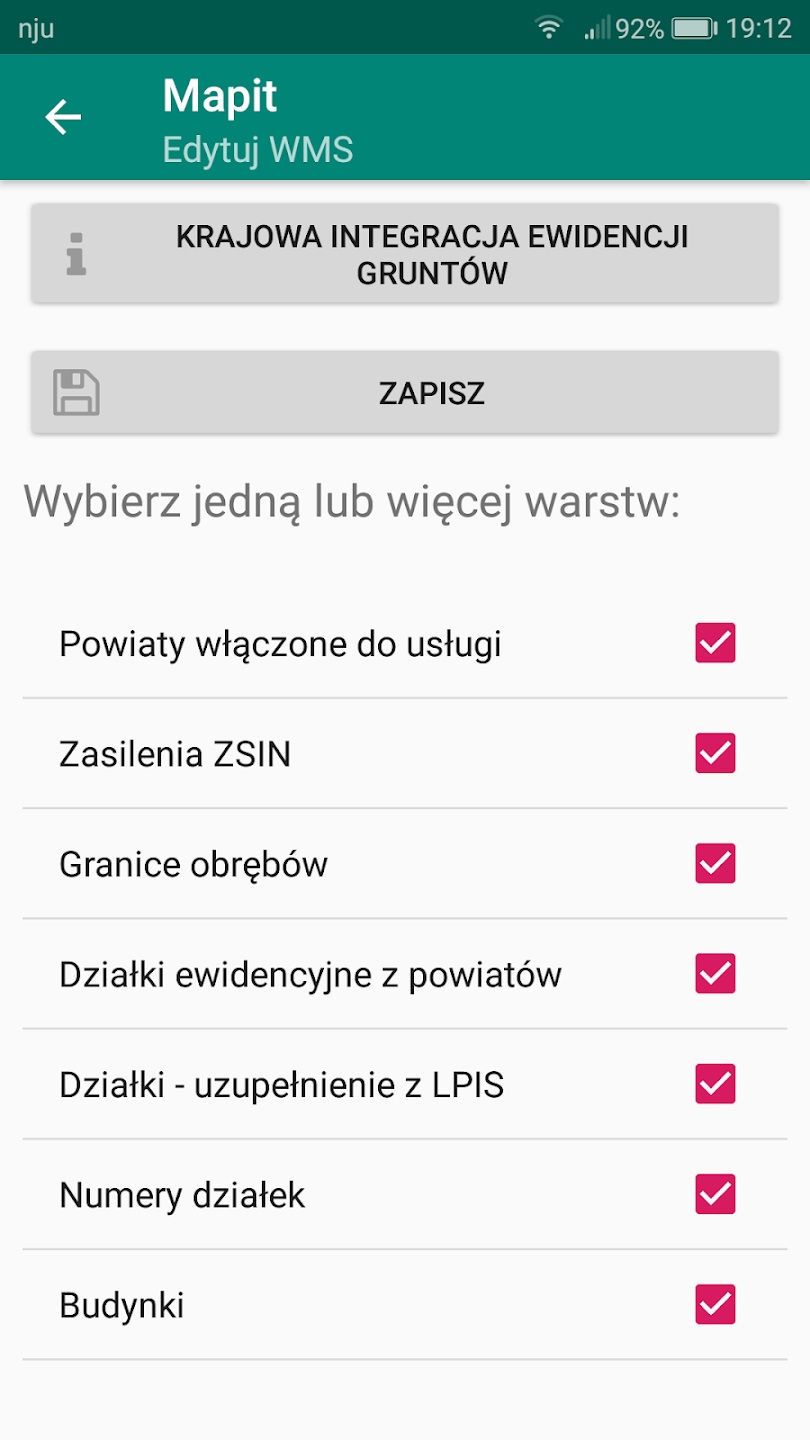Disable Działki - uzupełnienie z LPIS layer

(x=715, y=1084)
